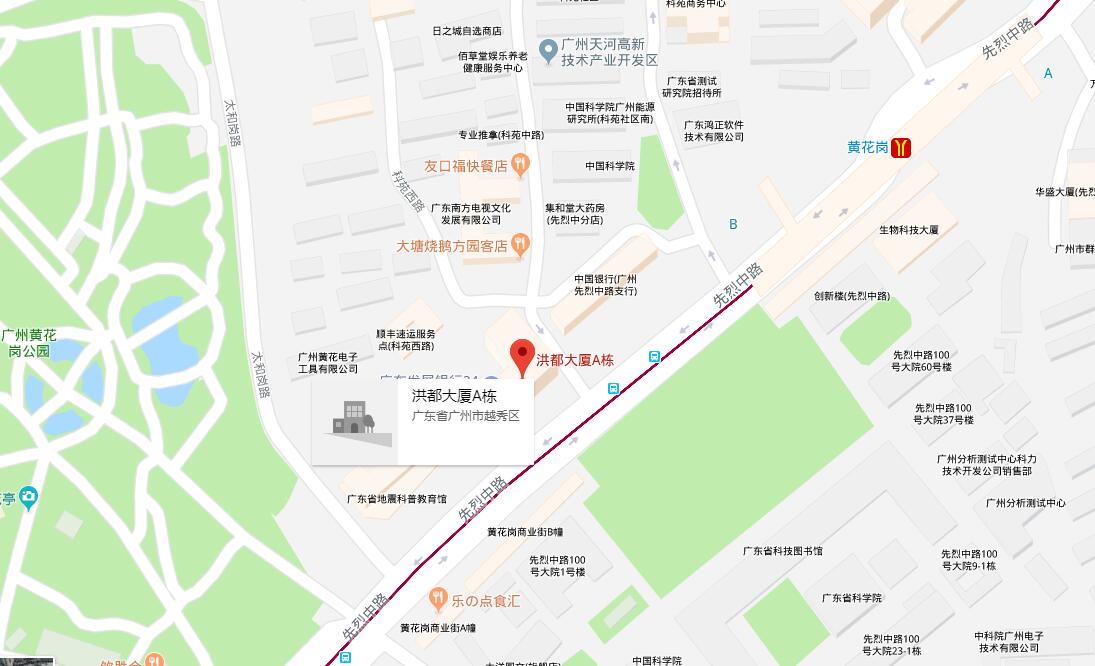Tap the 广州天河高新技术产业开发区 place marker

pyautogui.click(x=547, y=51)
